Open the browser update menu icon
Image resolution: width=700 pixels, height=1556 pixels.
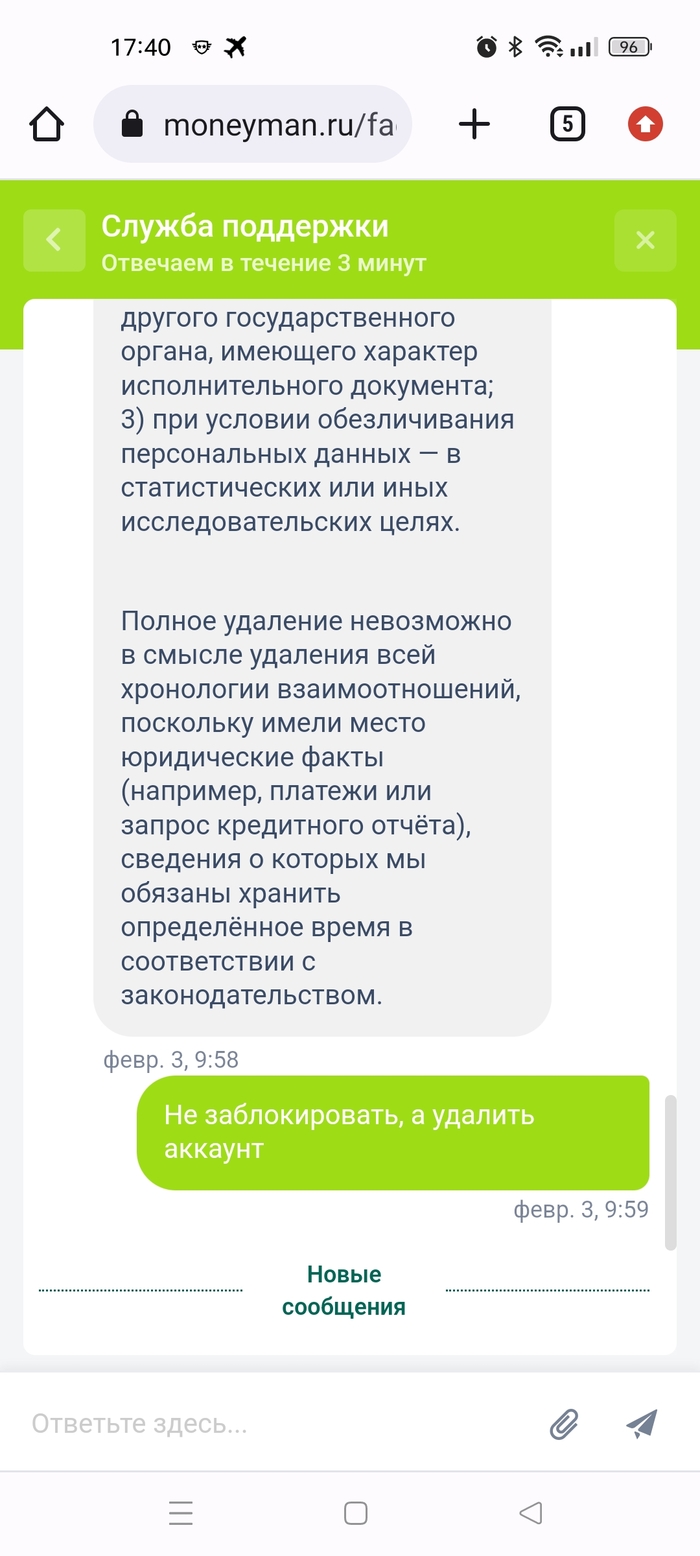pyautogui.click(x=645, y=125)
